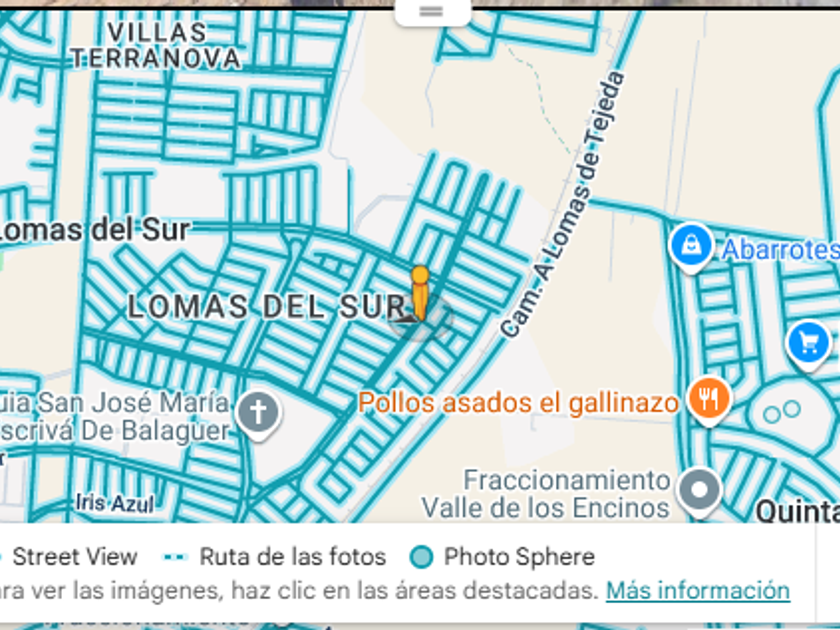The height and width of the screenshot is (630, 840).
Task: Tap the Street View pegman on map
Action: coord(420,294)
